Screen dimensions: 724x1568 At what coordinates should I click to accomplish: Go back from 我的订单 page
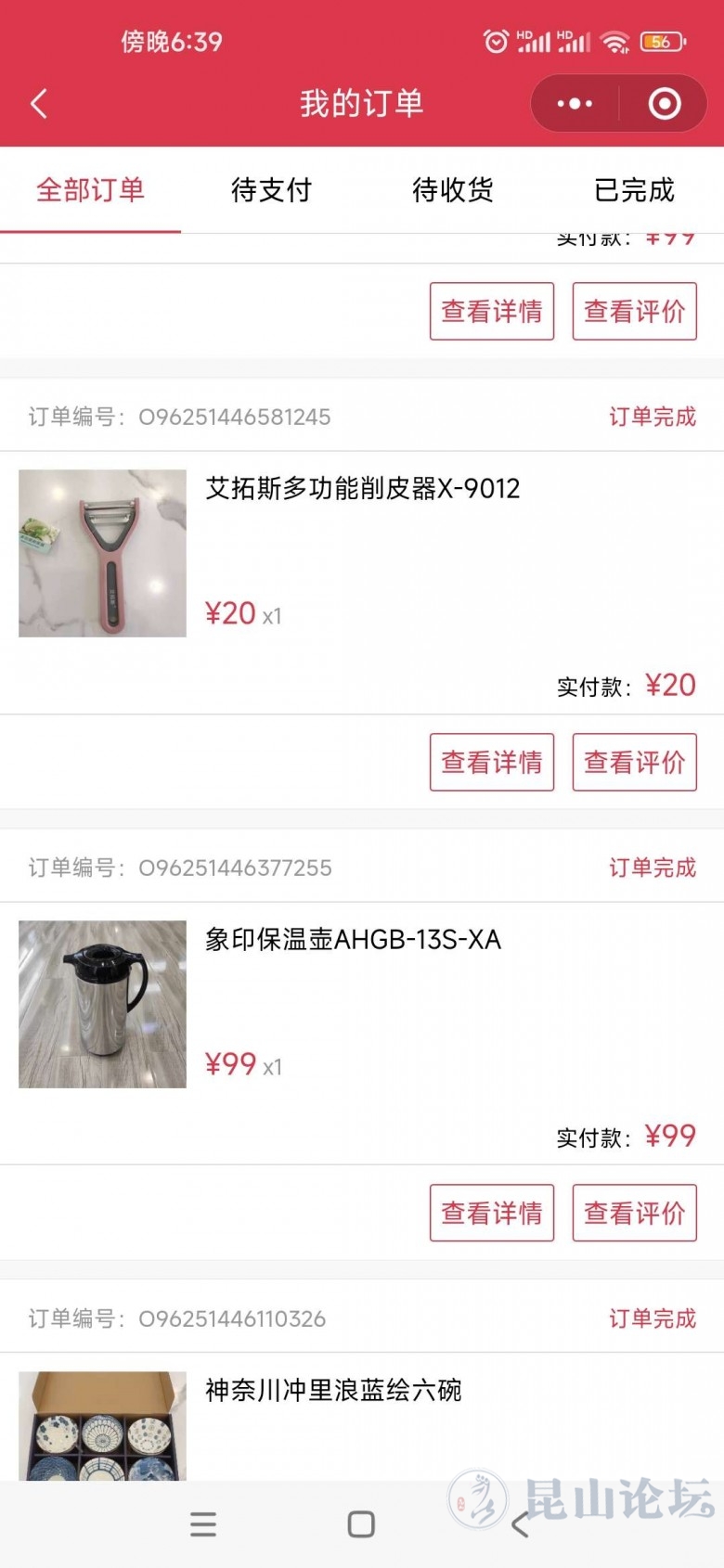pyautogui.click(x=39, y=103)
